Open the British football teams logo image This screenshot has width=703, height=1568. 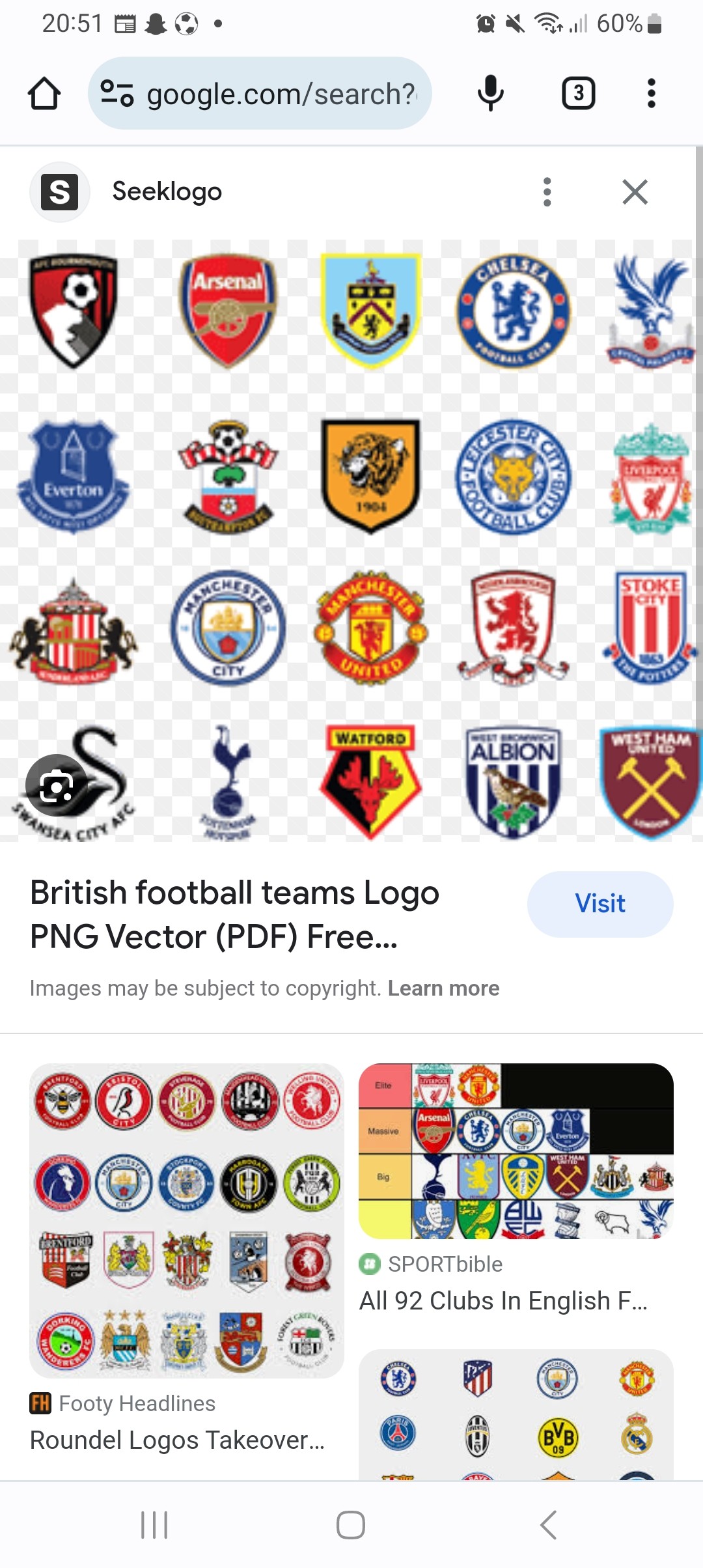(351, 540)
